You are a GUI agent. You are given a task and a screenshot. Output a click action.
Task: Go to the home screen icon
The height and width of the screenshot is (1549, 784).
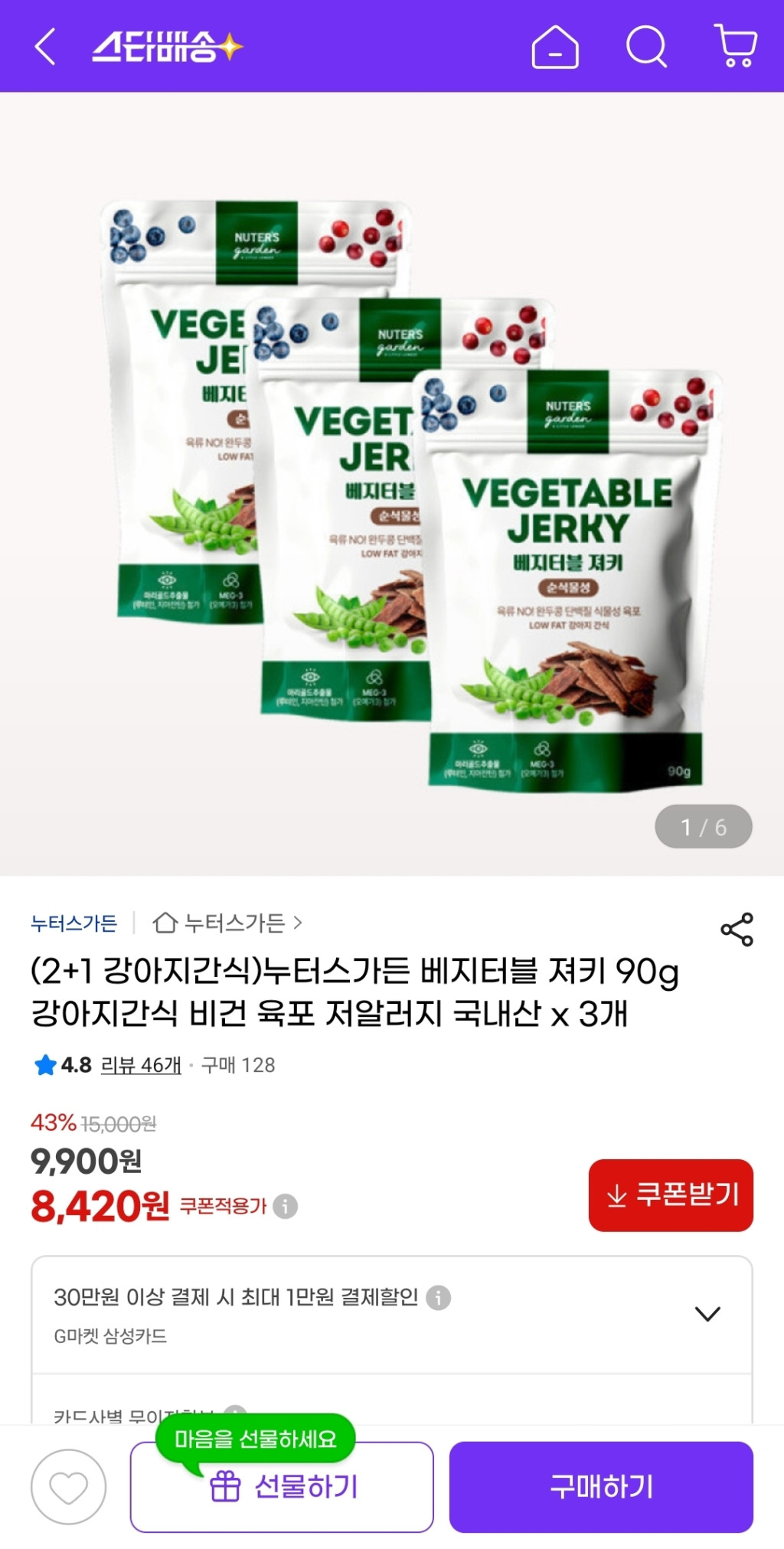[x=555, y=47]
